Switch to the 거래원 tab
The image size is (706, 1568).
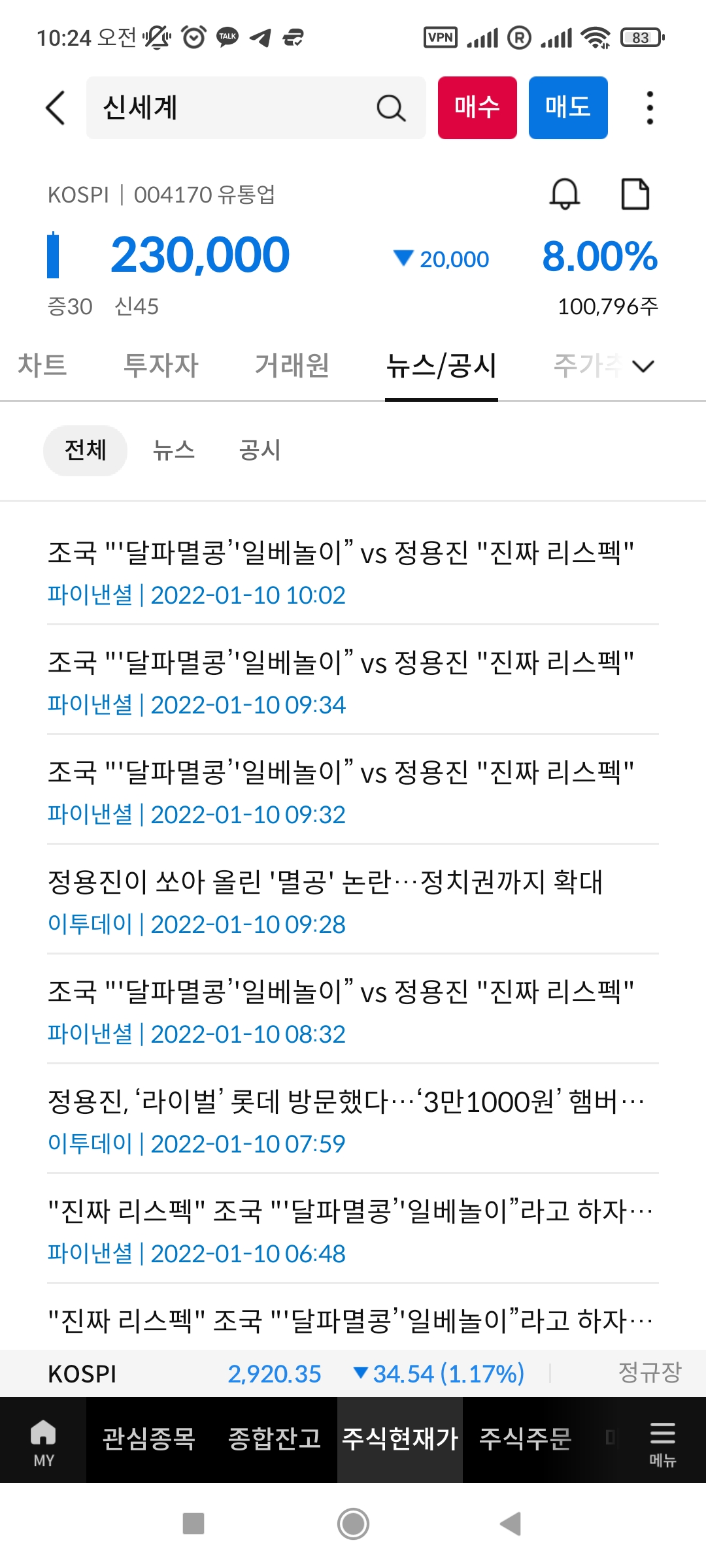click(292, 365)
